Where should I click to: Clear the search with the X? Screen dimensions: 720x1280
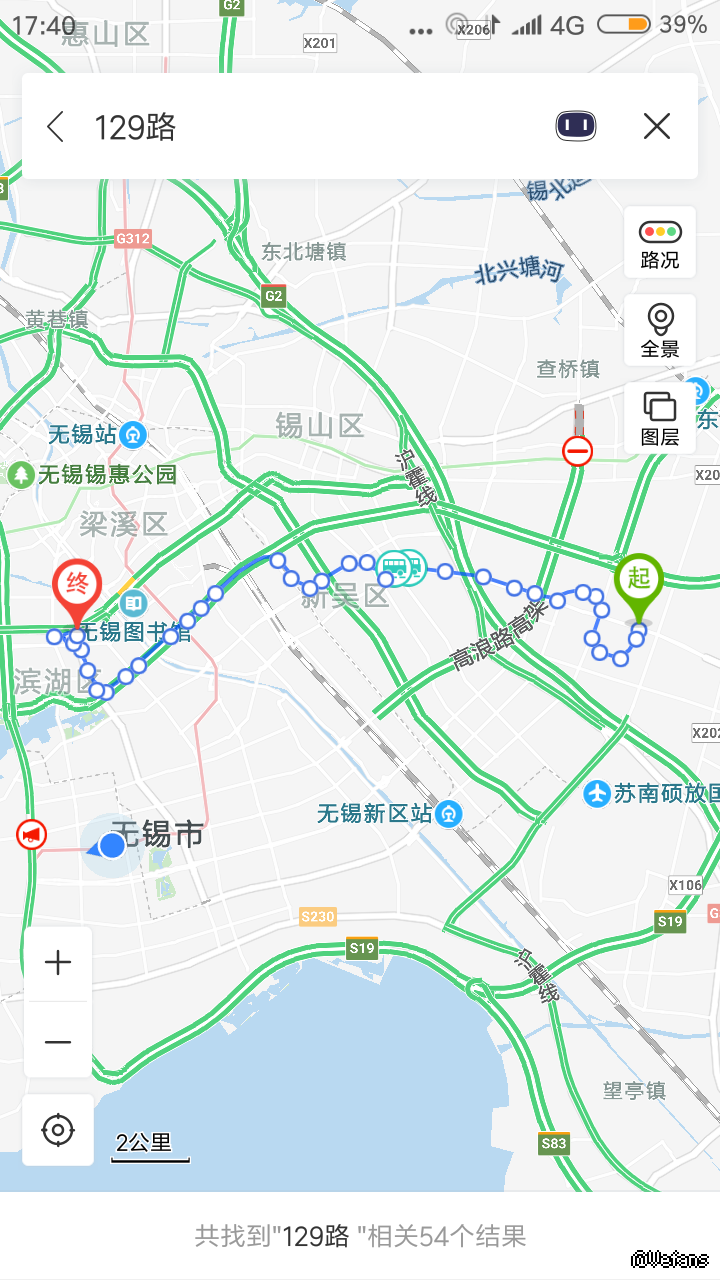click(657, 126)
